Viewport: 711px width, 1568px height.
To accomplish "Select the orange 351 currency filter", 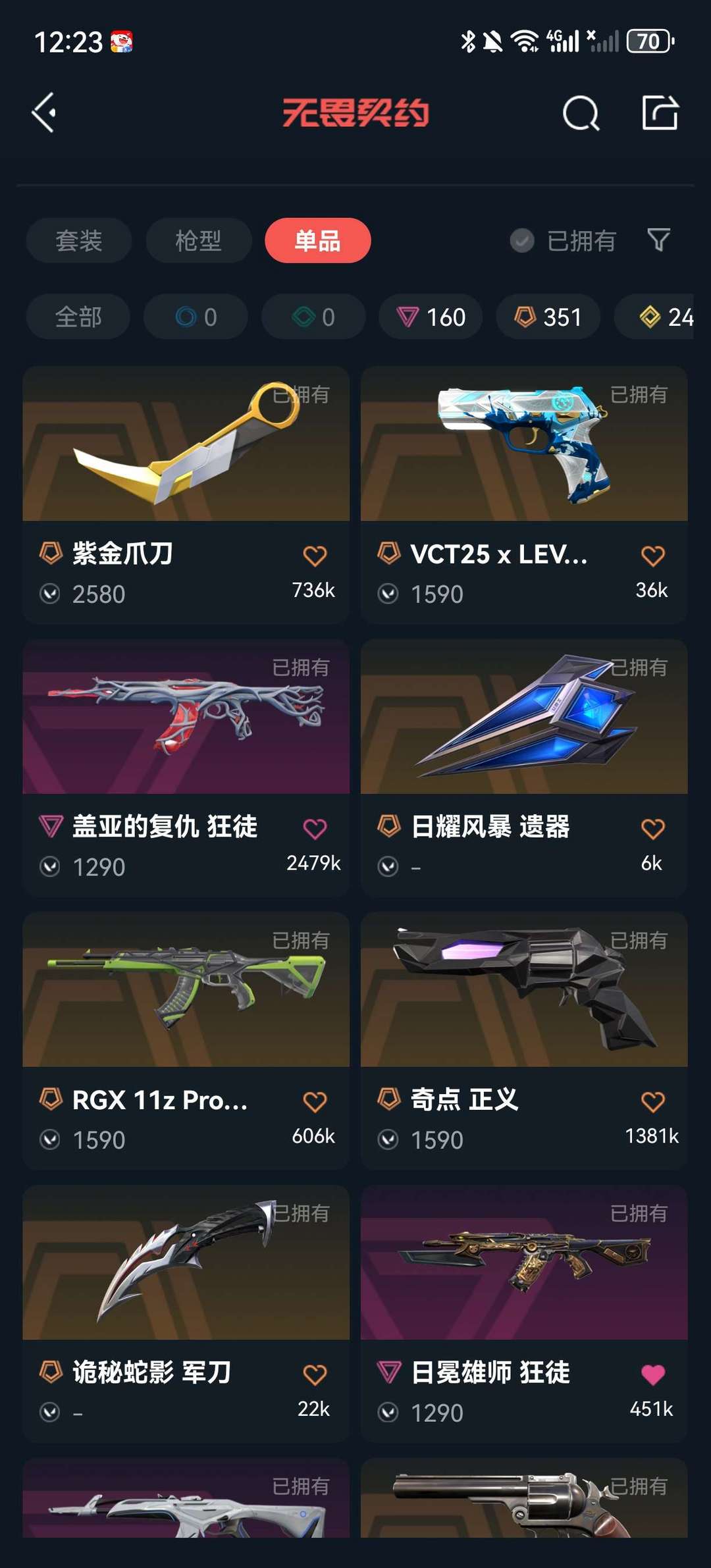I will pyautogui.click(x=547, y=317).
